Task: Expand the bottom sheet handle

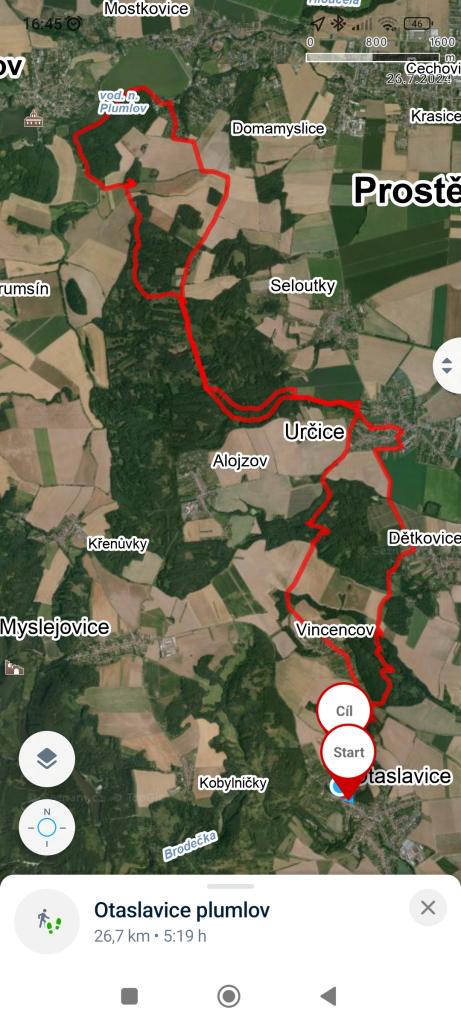Action: [230, 886]
